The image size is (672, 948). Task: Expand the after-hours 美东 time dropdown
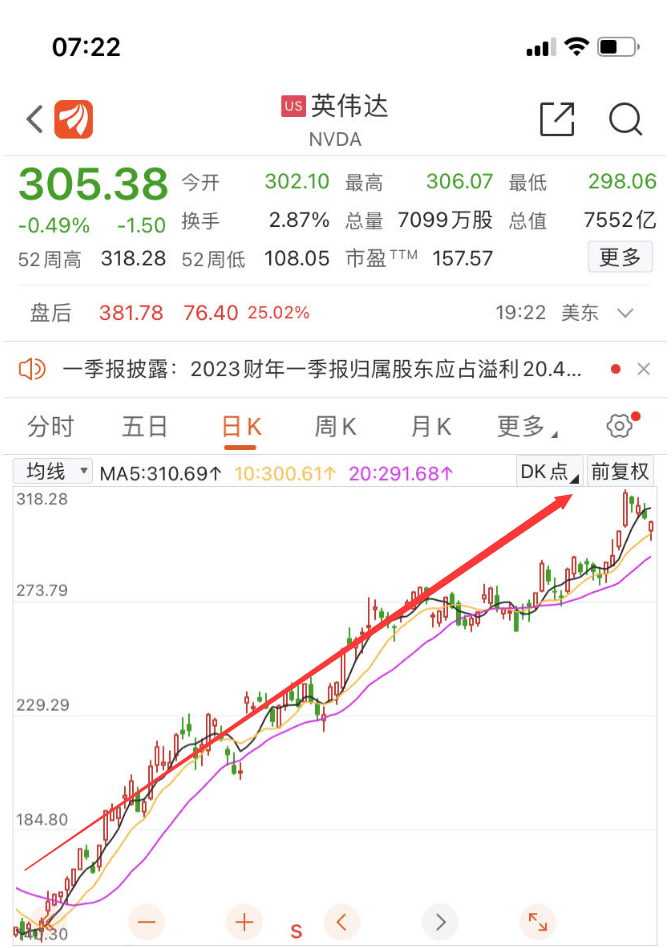626,313
